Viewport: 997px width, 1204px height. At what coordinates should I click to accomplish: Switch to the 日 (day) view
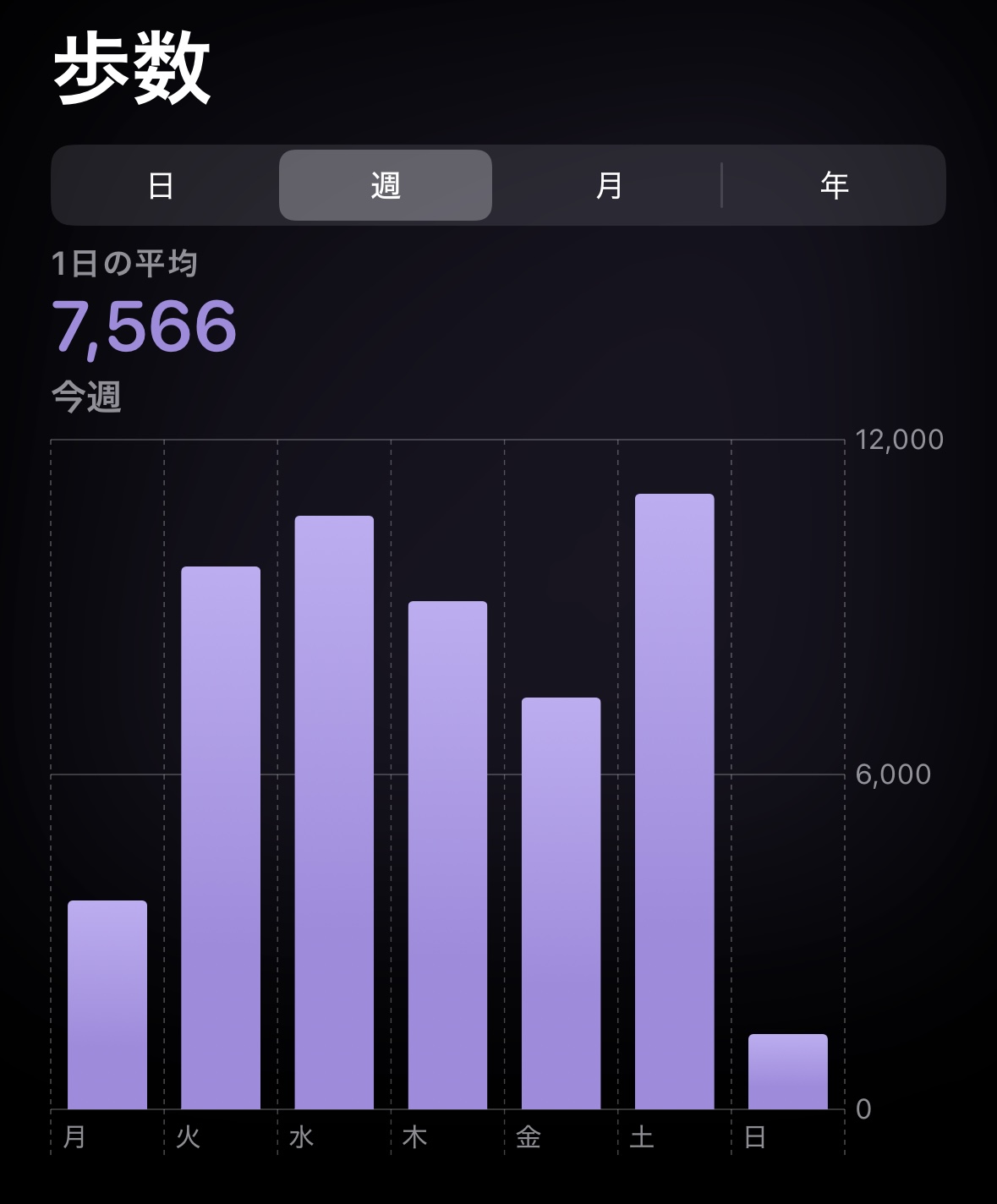[x=162, y=185]
